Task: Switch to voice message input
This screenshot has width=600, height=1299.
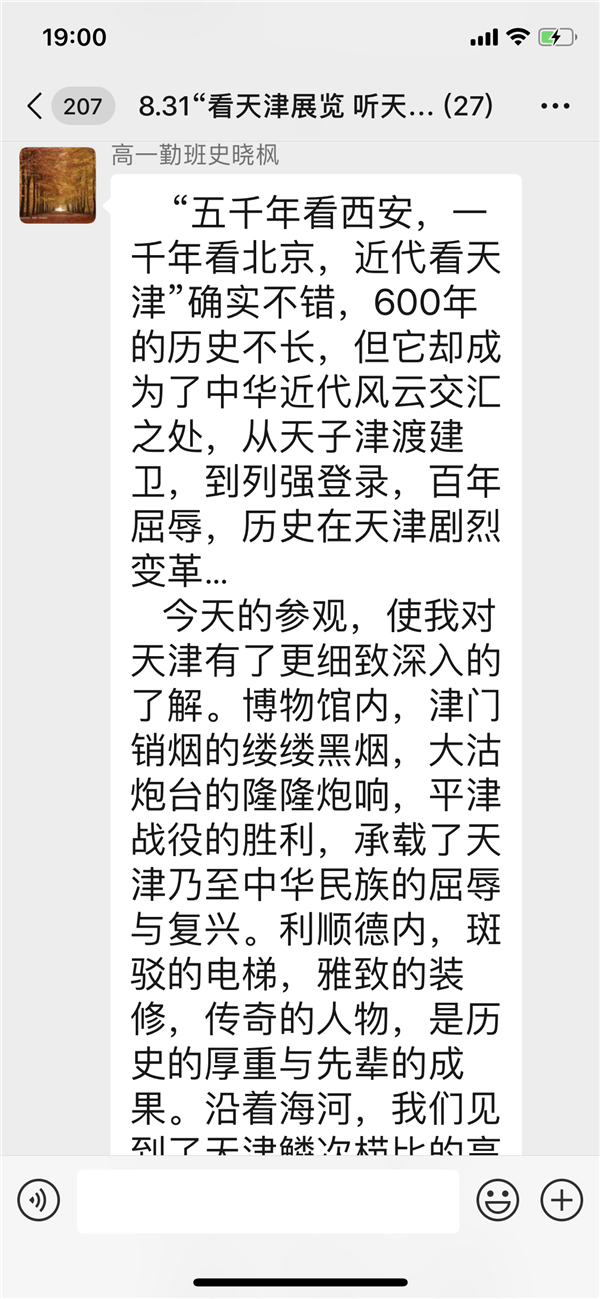Action: coord(38,1199)
